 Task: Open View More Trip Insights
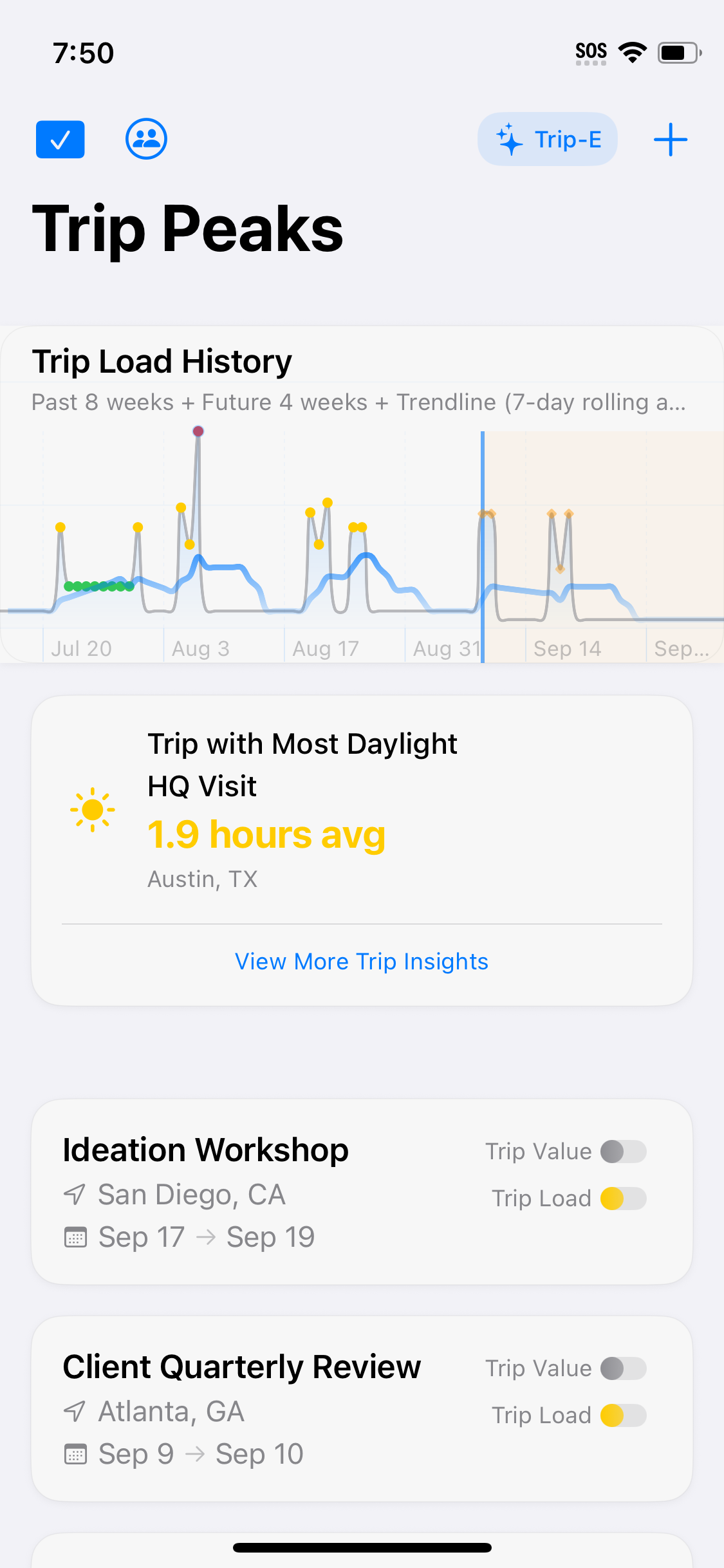click(x=362, y=962)
